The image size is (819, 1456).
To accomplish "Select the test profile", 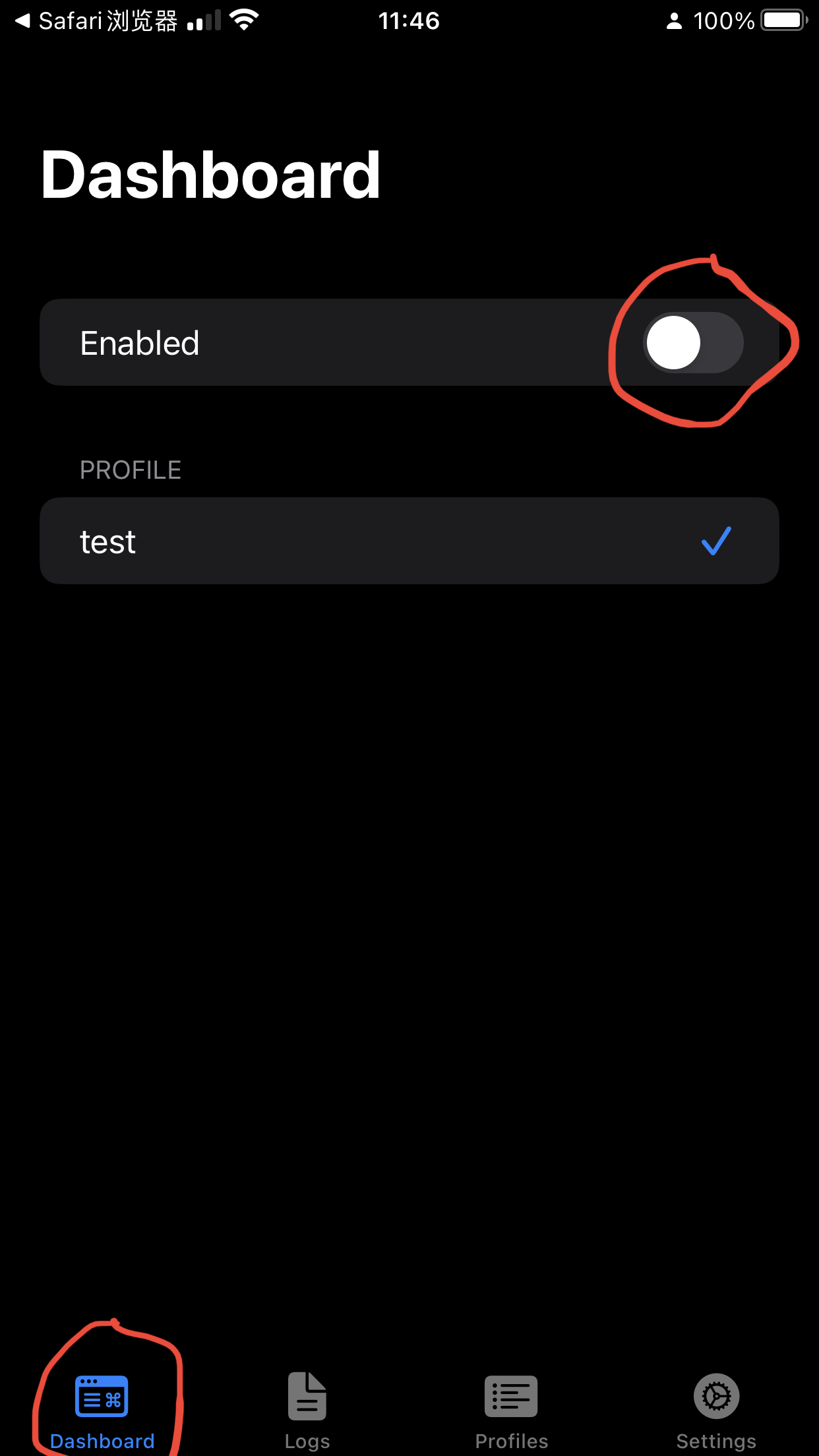I will [409, 541].
